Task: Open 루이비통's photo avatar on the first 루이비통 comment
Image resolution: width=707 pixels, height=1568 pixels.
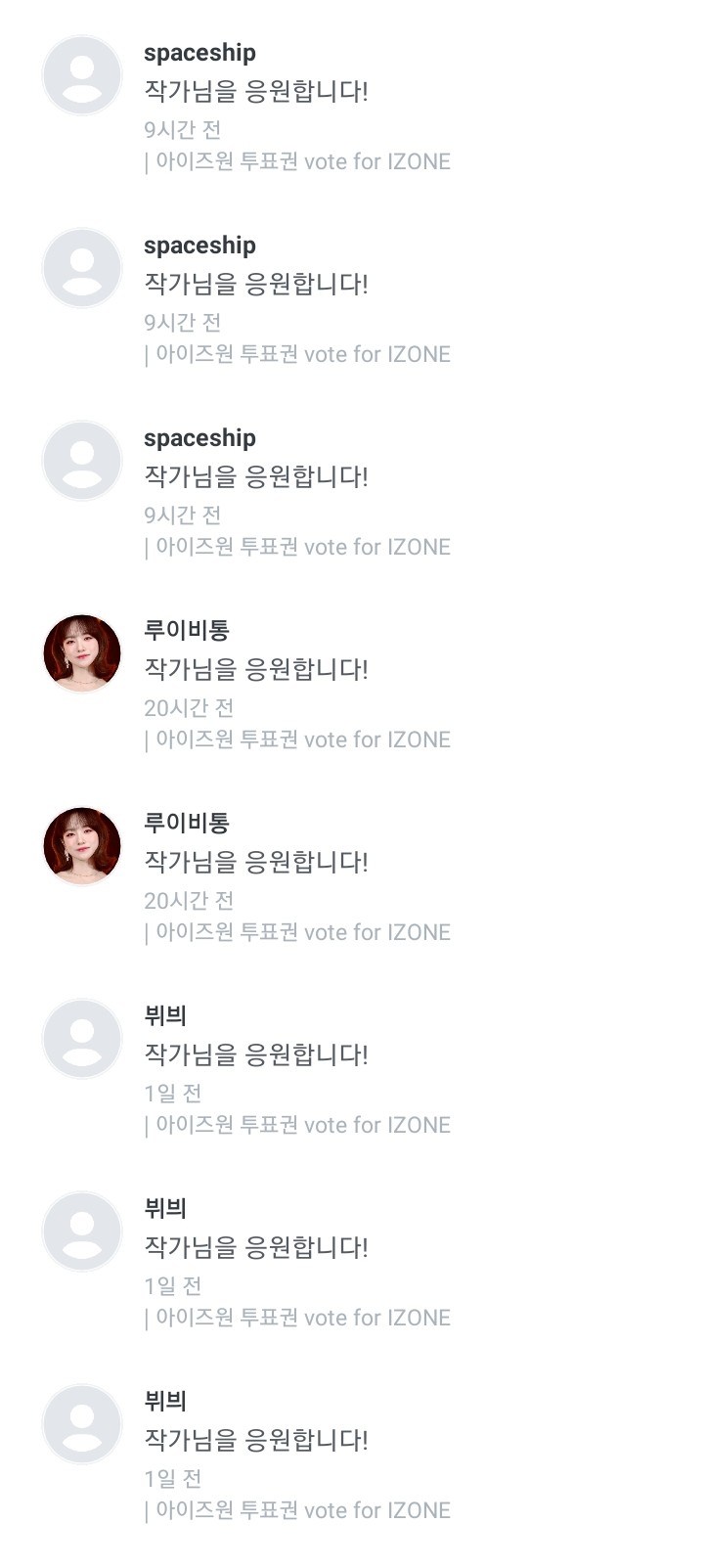Action: click(82, 653)
